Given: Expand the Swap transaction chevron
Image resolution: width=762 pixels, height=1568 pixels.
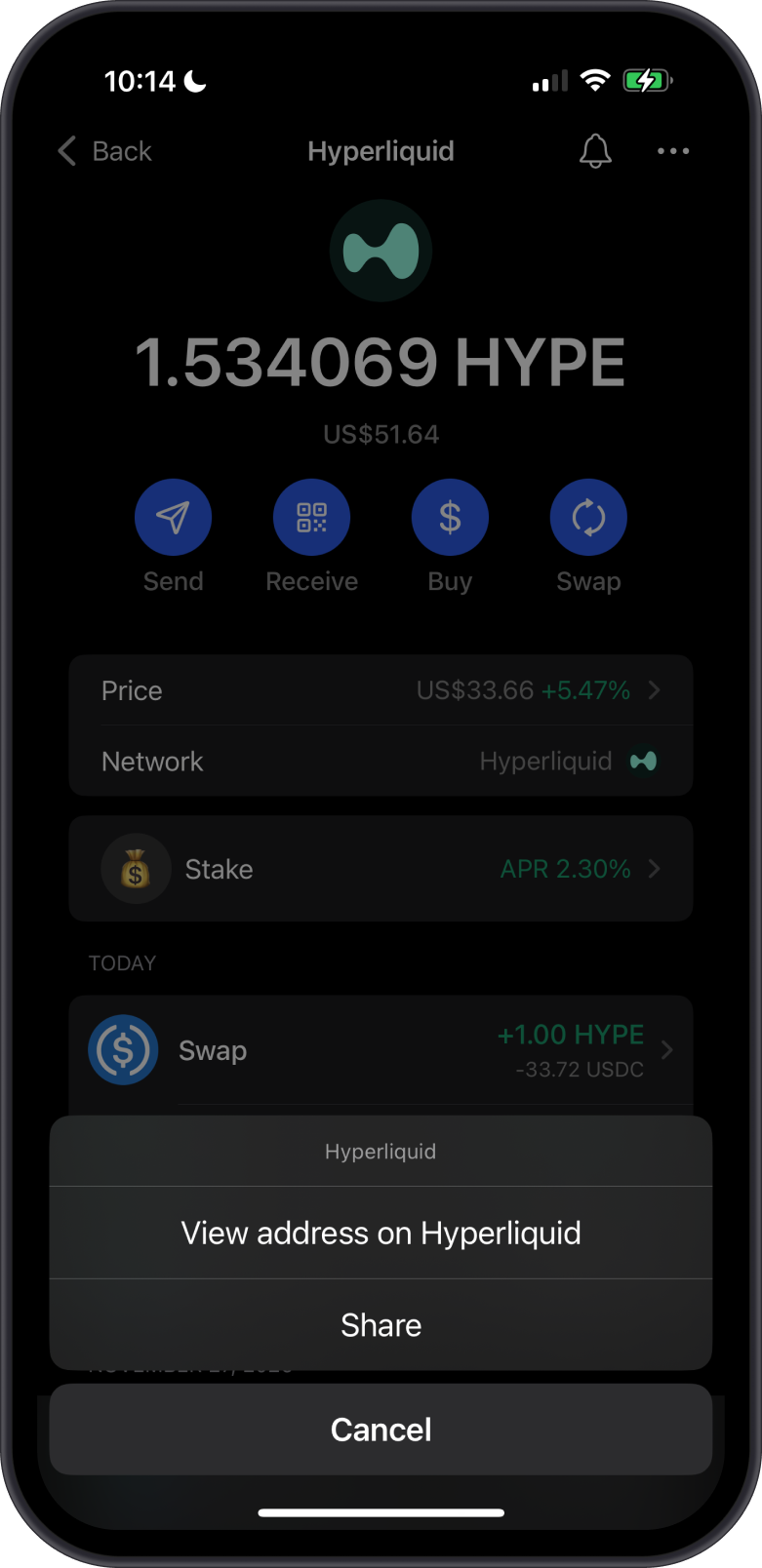Looking at the screenshot, I should click(x=666, y=1049).
